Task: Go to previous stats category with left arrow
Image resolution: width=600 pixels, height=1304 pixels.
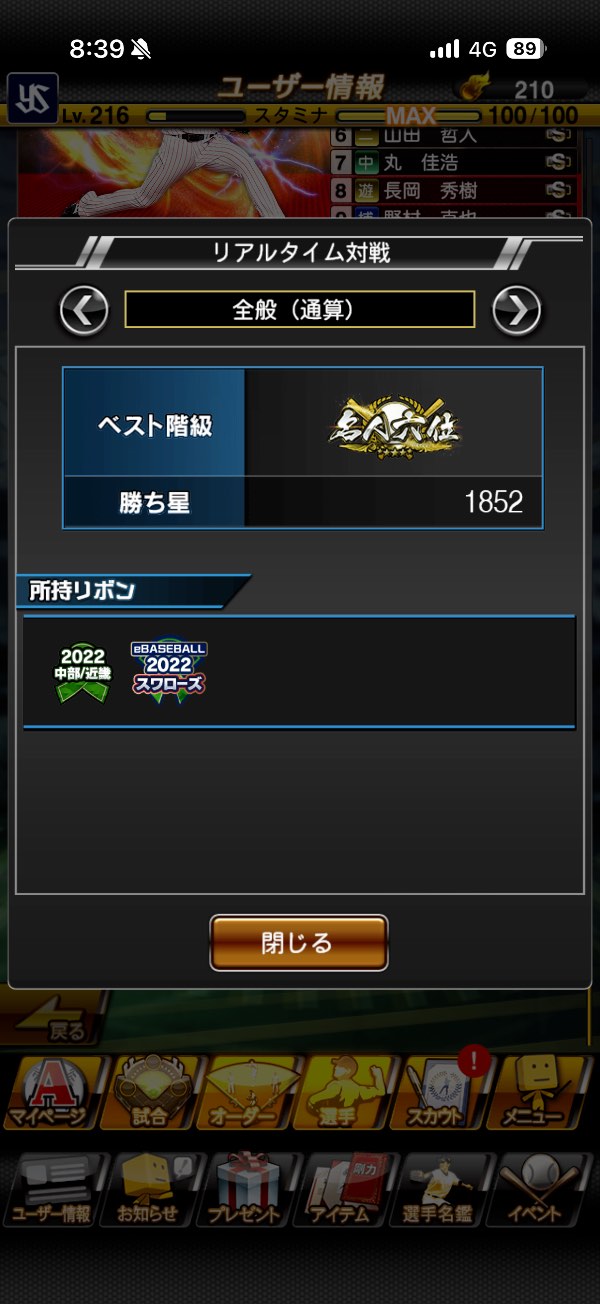Action: 84,310
